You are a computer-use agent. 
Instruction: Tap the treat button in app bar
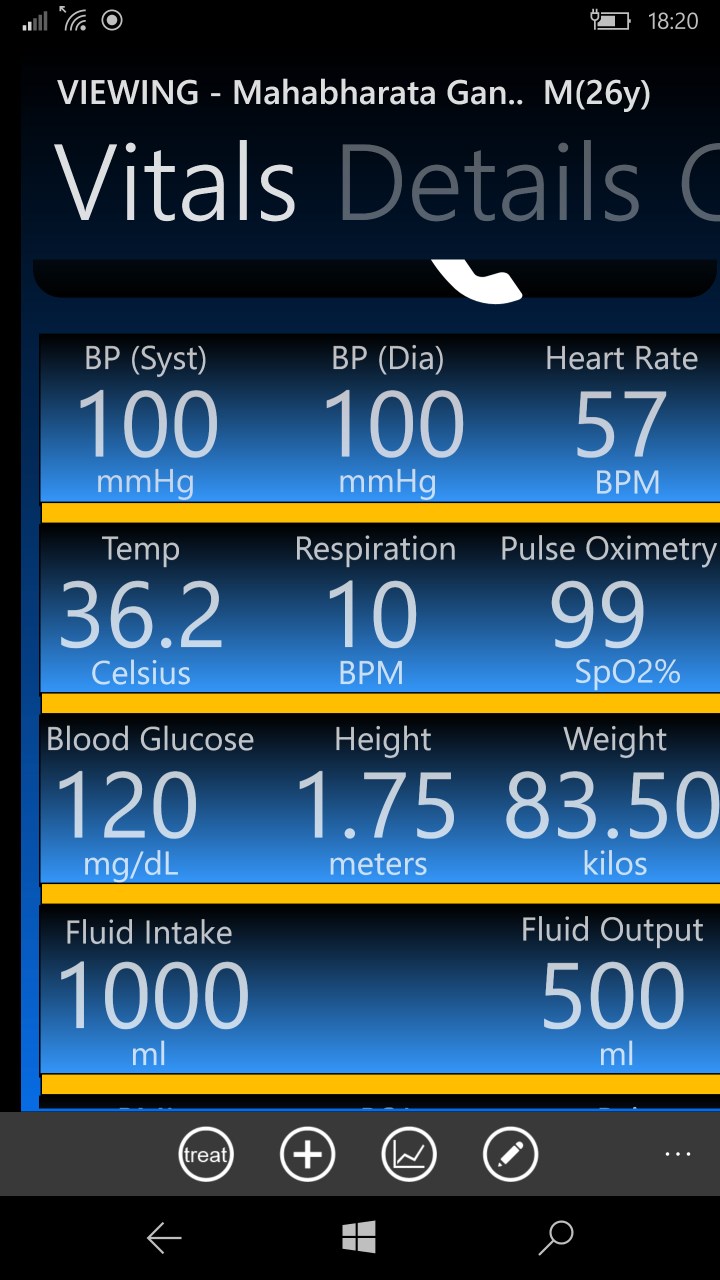(x=205, y=1155)
